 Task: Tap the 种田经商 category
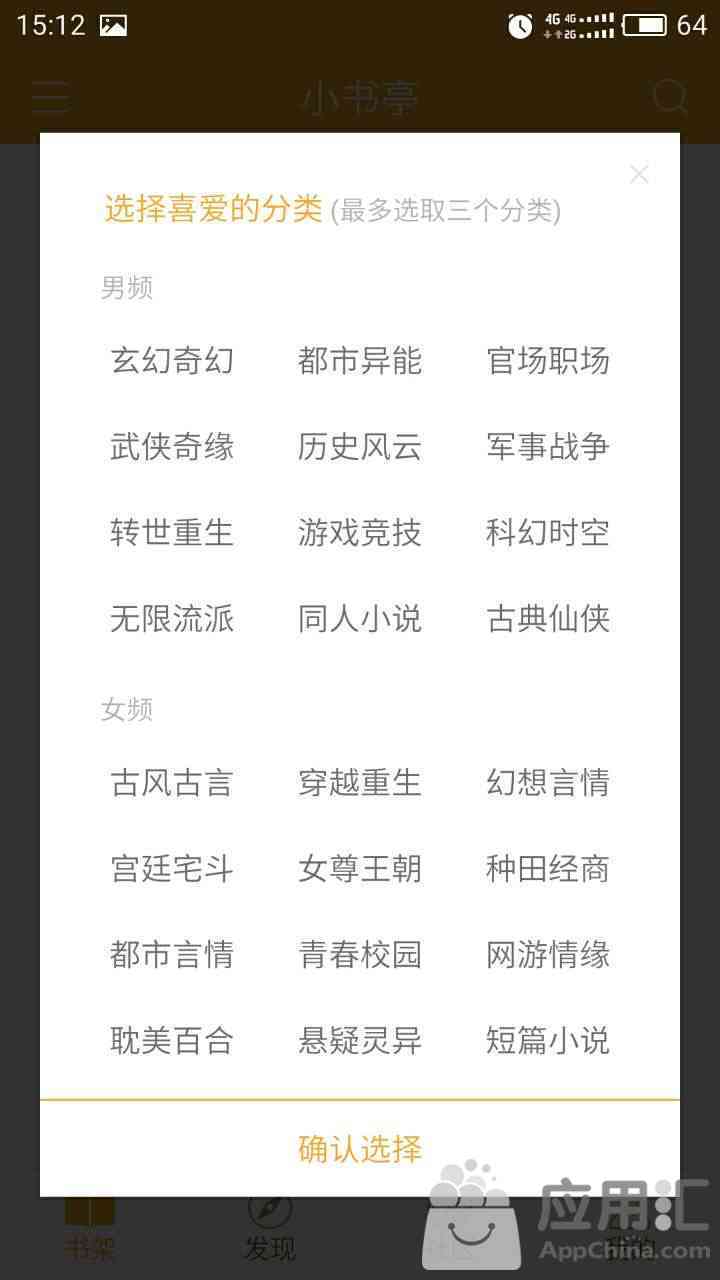[x=548, y=868]
